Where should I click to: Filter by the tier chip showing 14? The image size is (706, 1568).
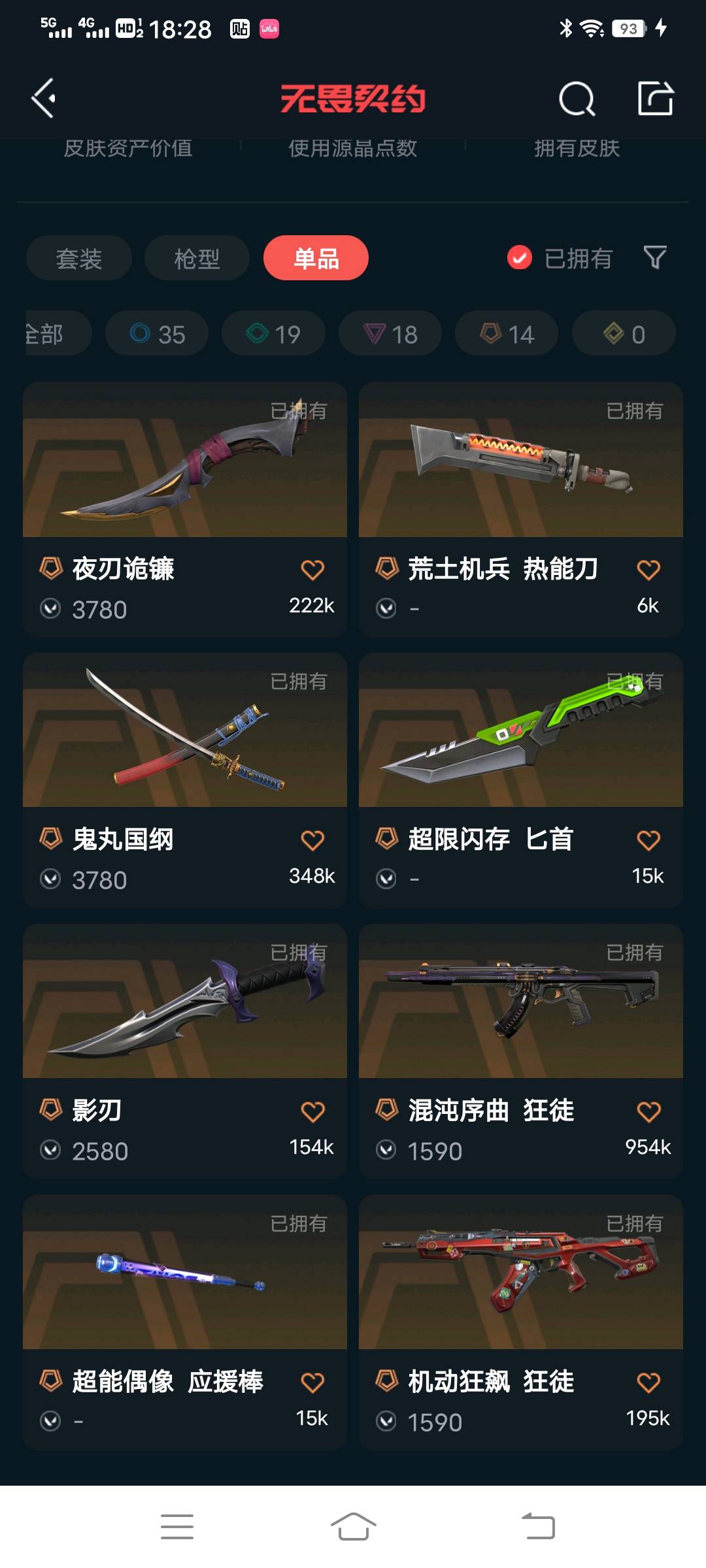pos(507,334)
